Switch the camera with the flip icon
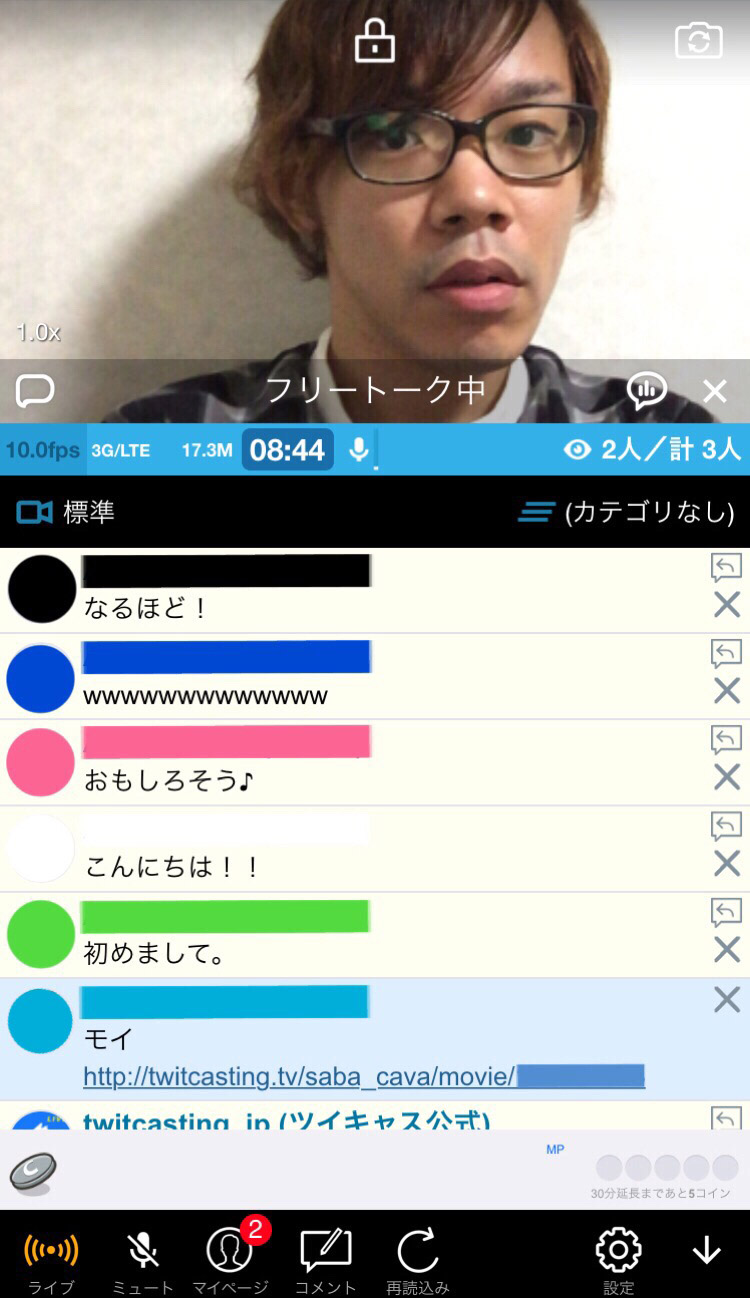The image size is (750, 1298). (x=699, y=40)
